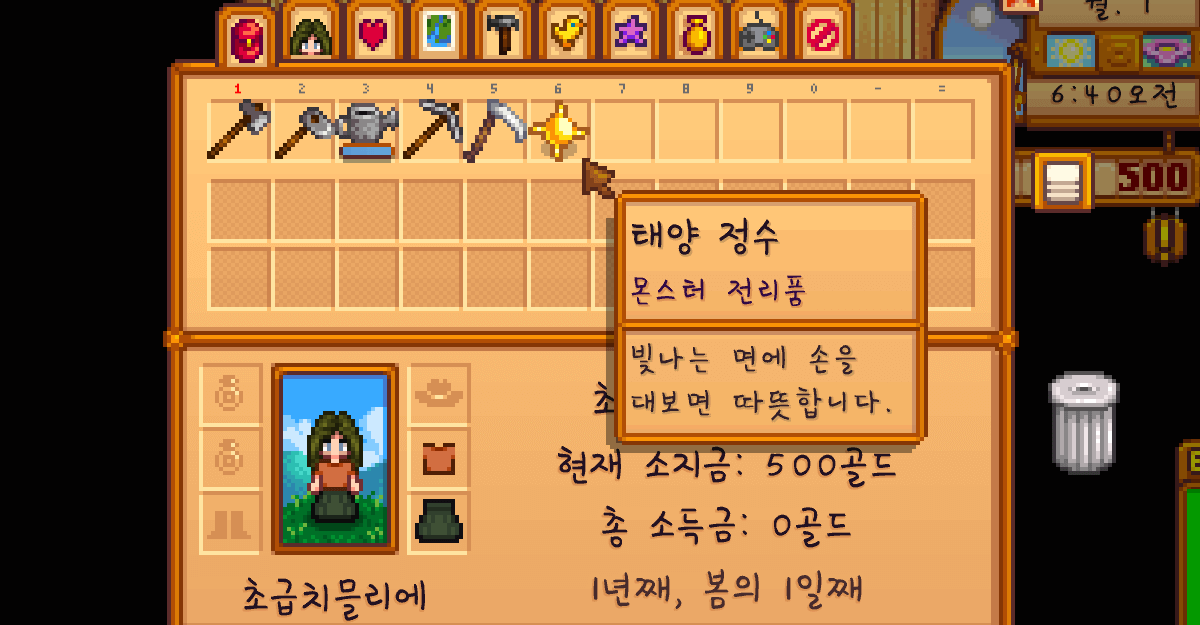Switch to the skills tab with the character face
This screenshot has width=1200, height=625.
pyautogui.click(x=311, y=37)
